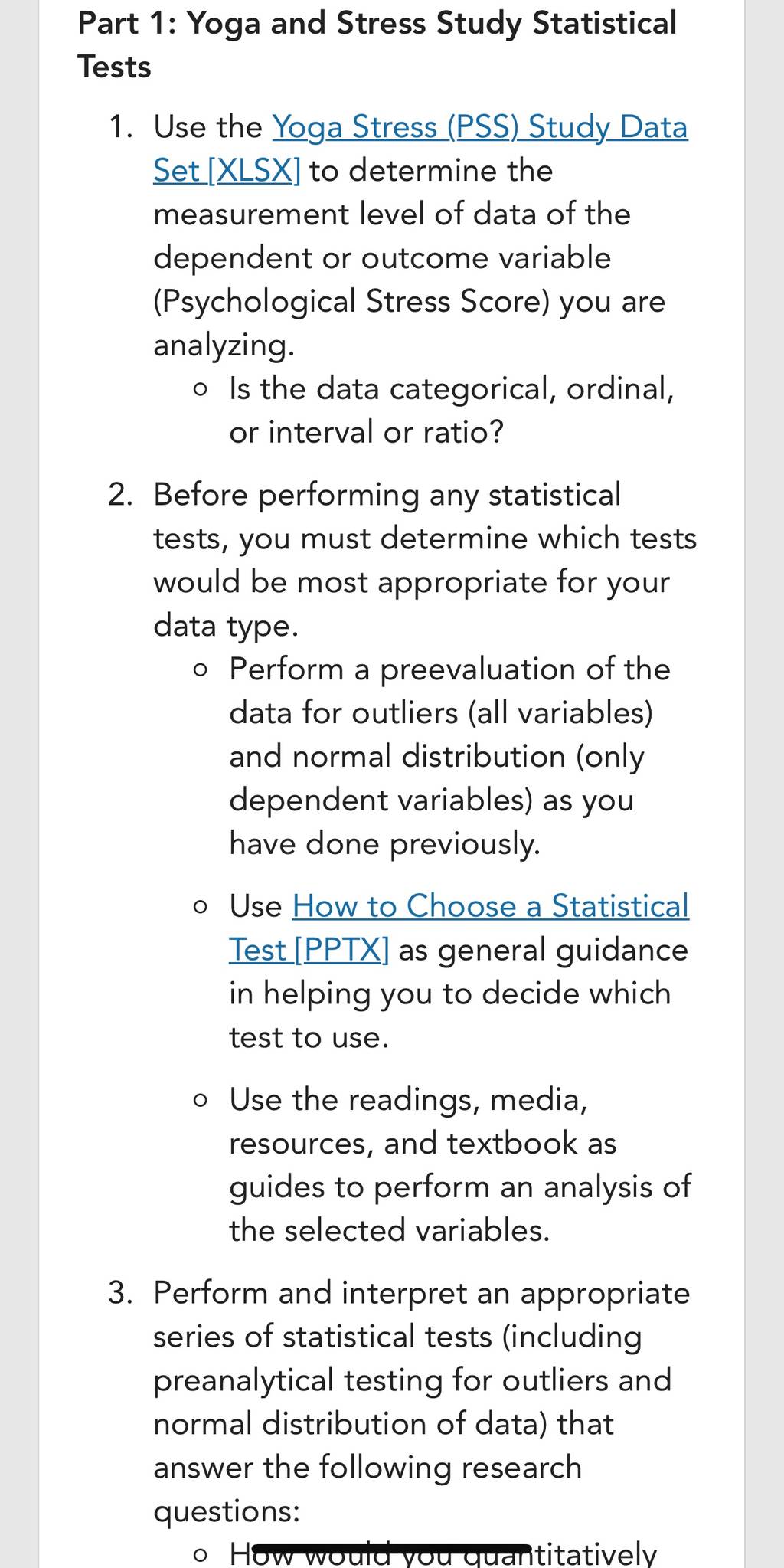Open the Yoga Stress (PSS) Study Data Set link

coord(480,127)
